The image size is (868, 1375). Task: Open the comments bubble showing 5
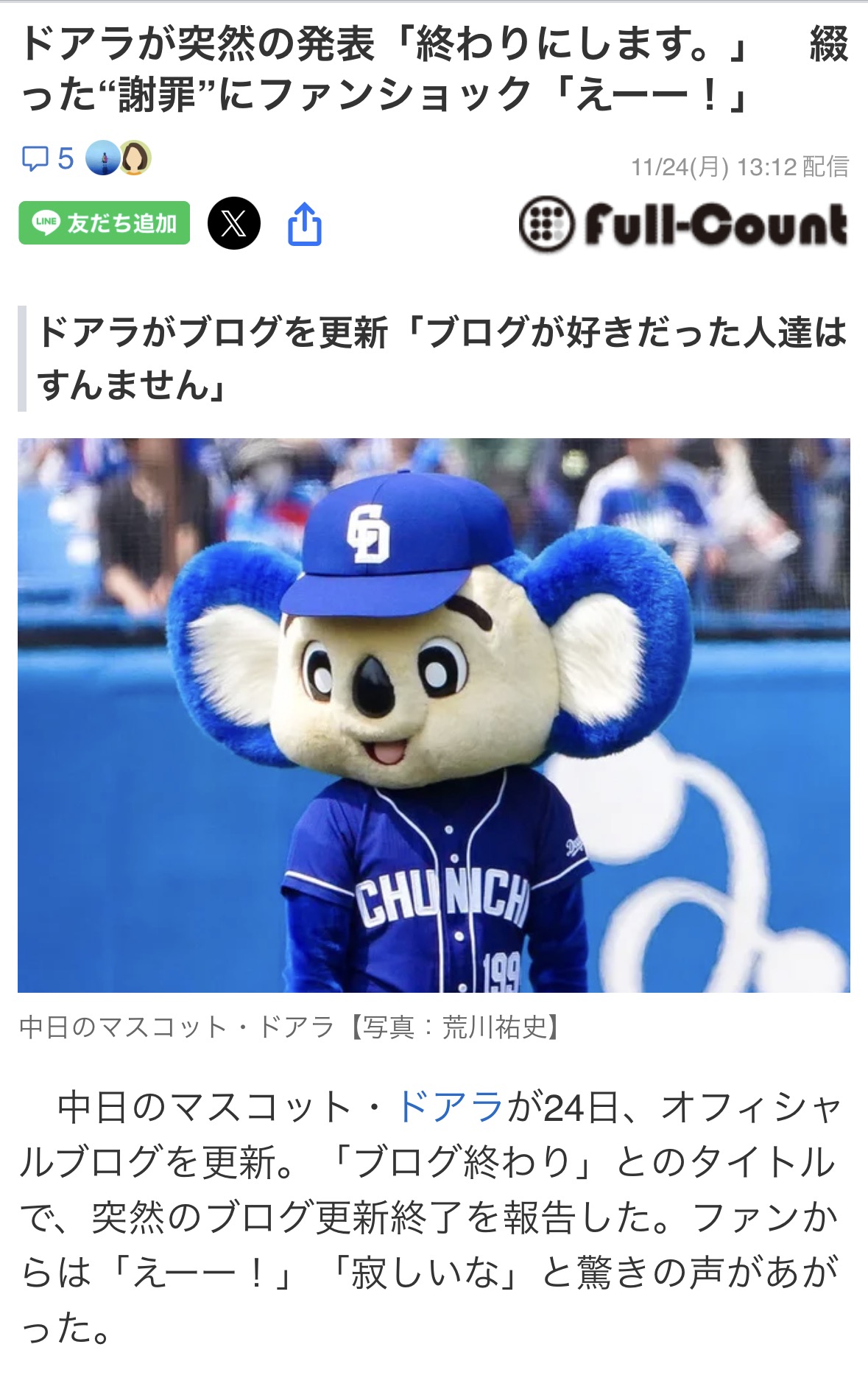(x=47, y=158)
